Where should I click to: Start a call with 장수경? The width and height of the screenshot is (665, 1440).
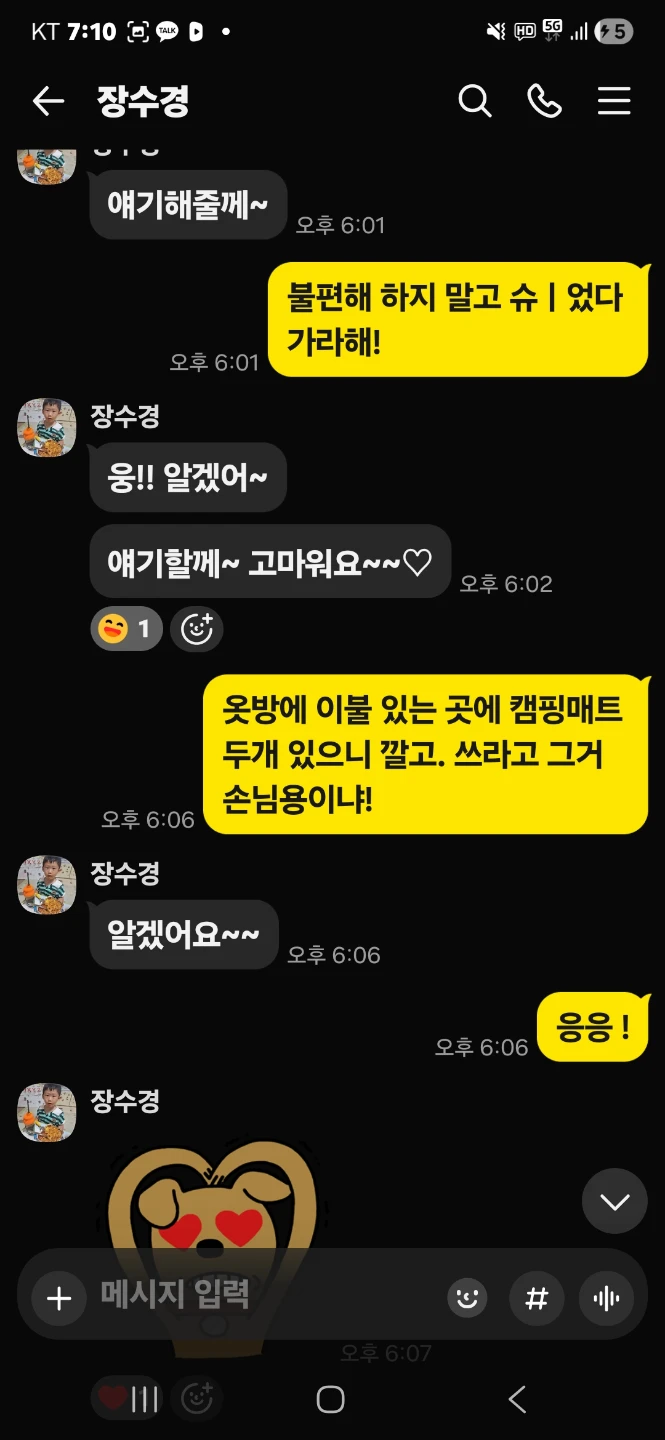coord(544,101)
